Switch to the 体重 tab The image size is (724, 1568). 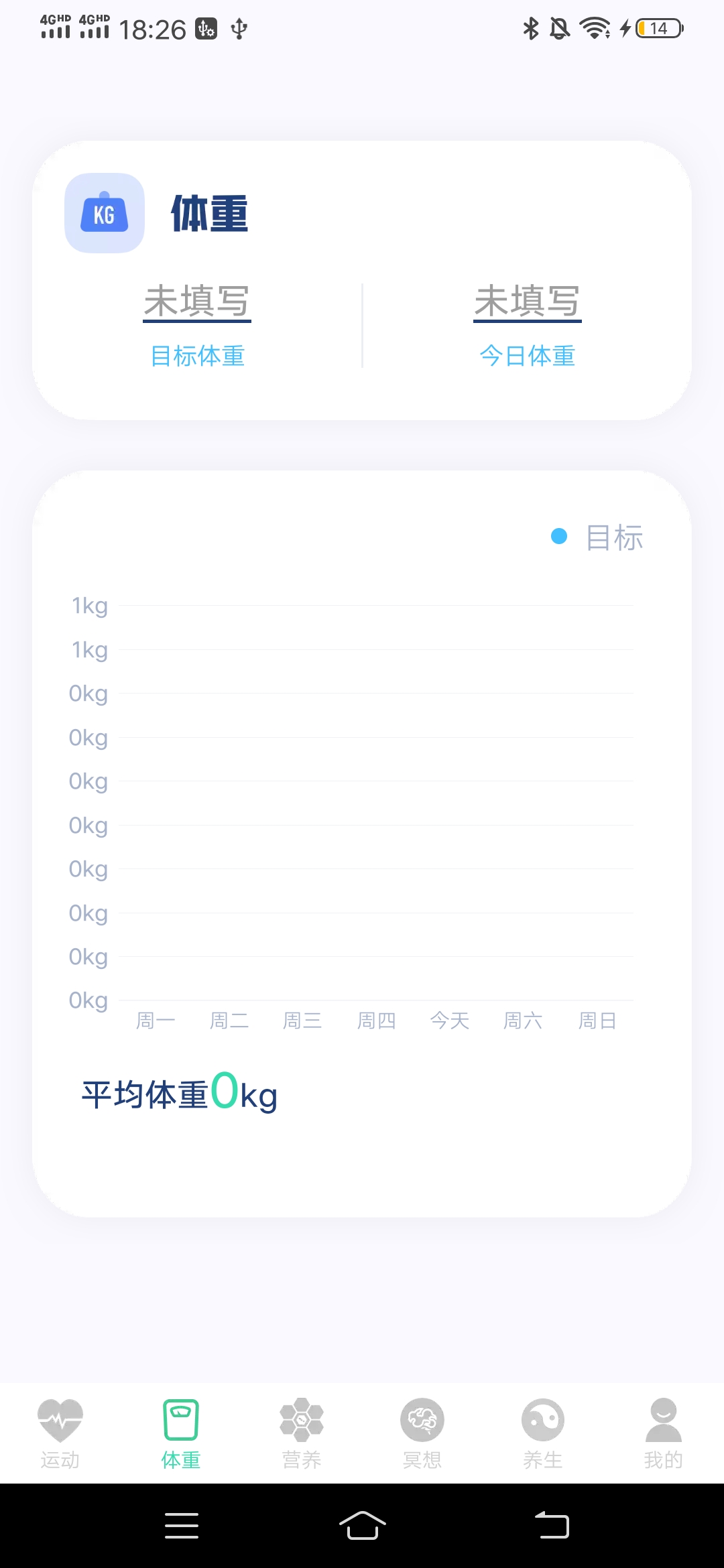(x=181, y=1431)
